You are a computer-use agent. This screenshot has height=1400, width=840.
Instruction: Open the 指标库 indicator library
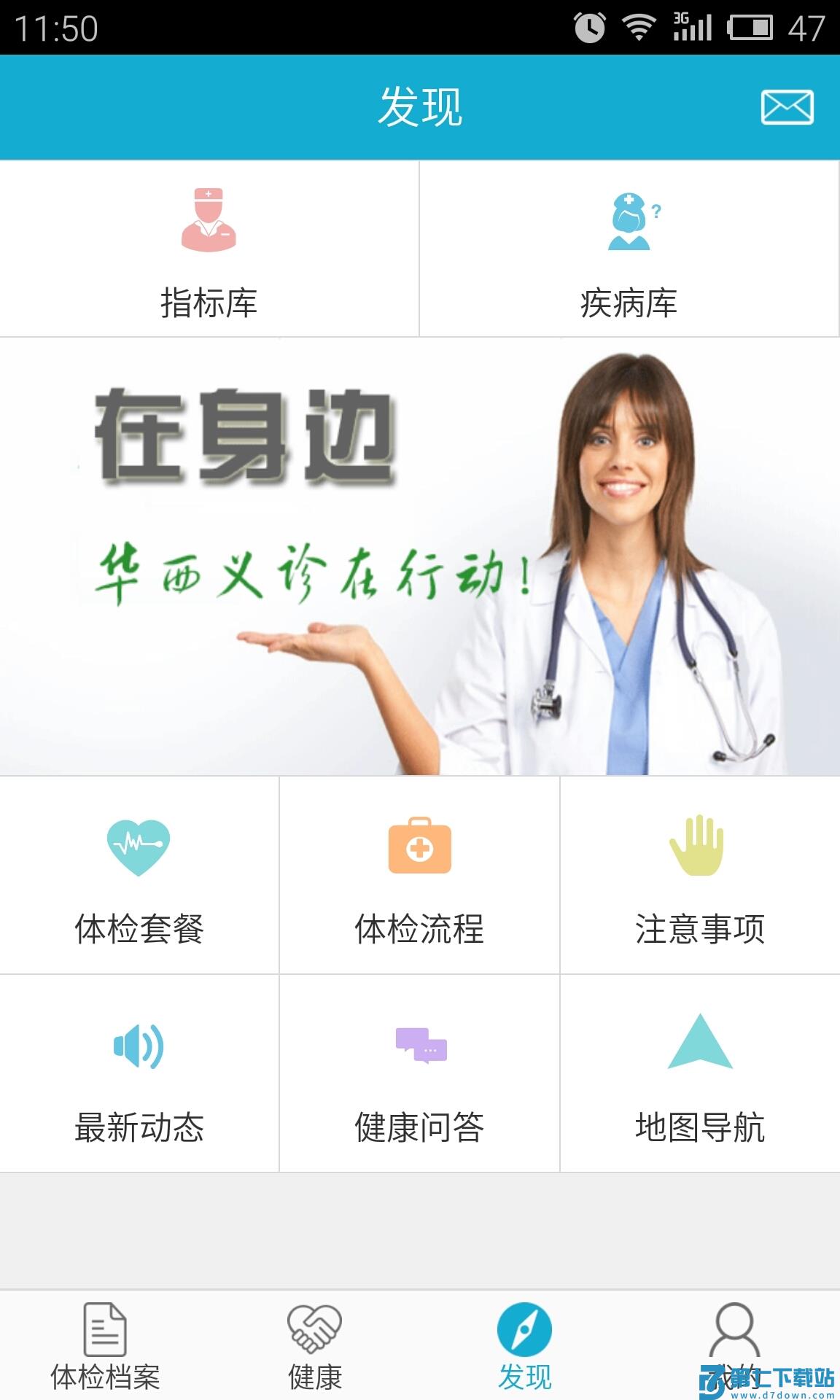tap(209, 301)
